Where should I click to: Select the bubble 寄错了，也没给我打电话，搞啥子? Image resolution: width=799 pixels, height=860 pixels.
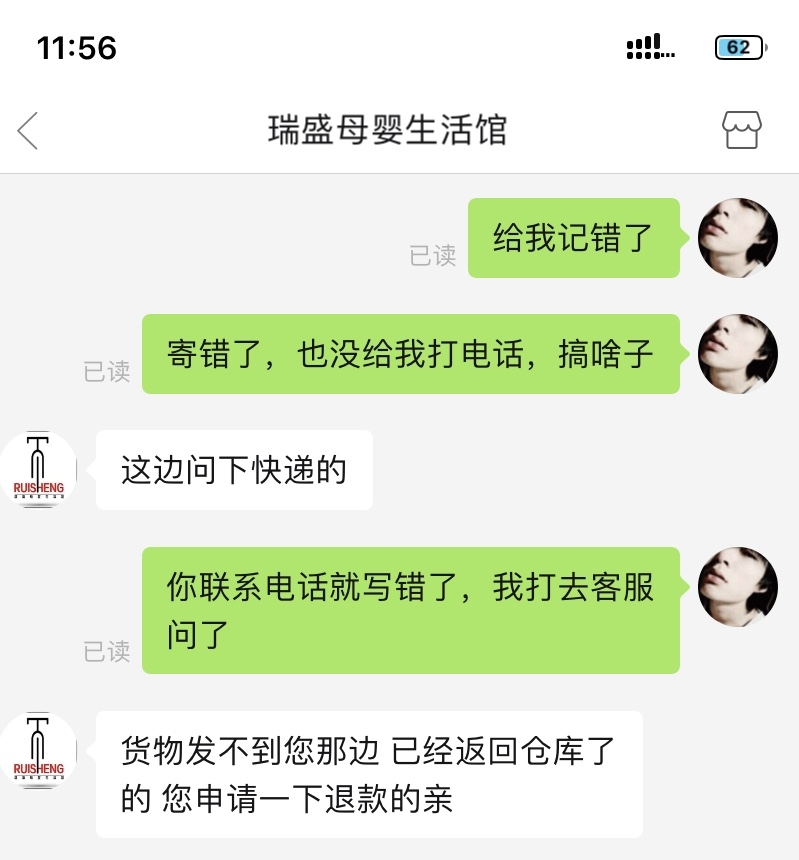(x=411, y=353)
